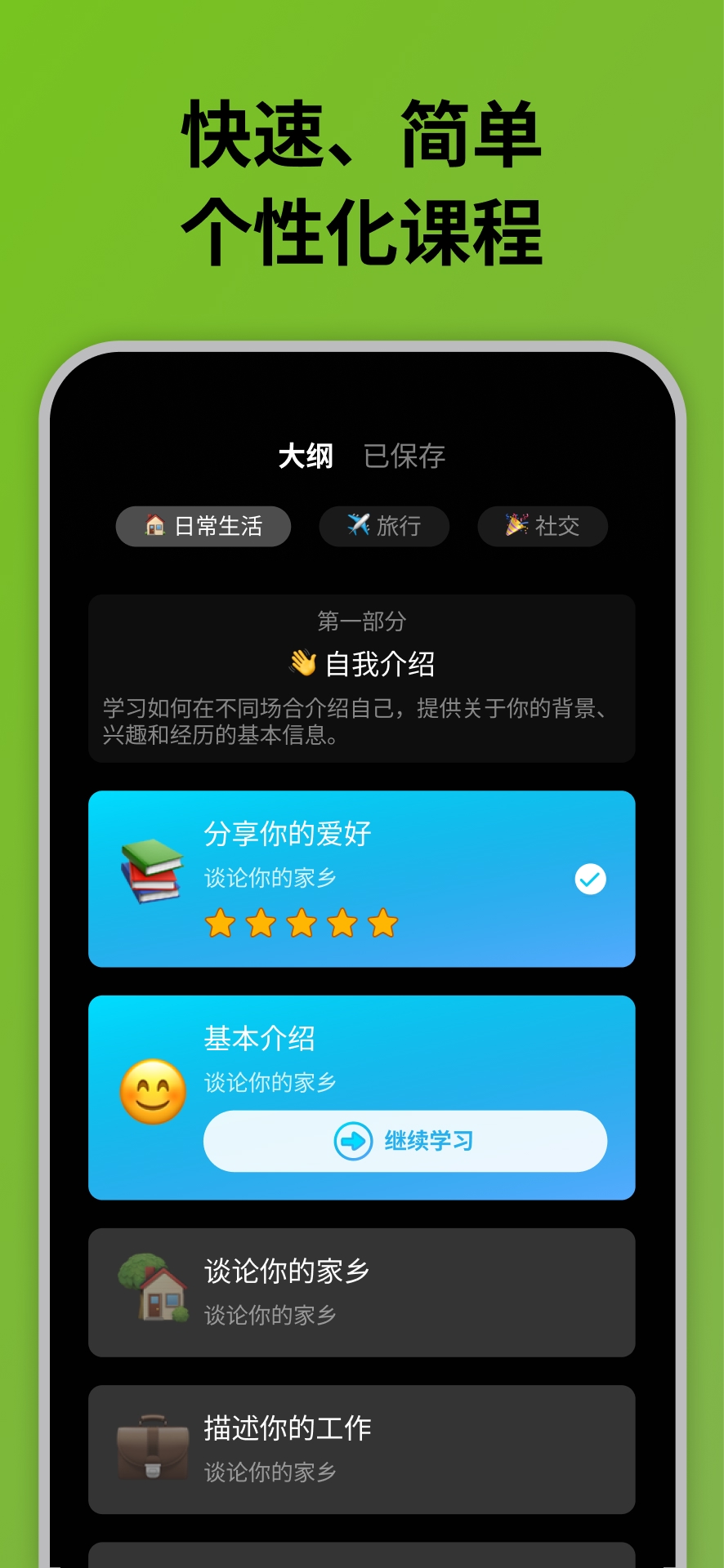Image resolution: width=724 pixels, height=1568 pixels.
Task: Click the party popper icon in 社交 chip
Action: pos(515,526)
